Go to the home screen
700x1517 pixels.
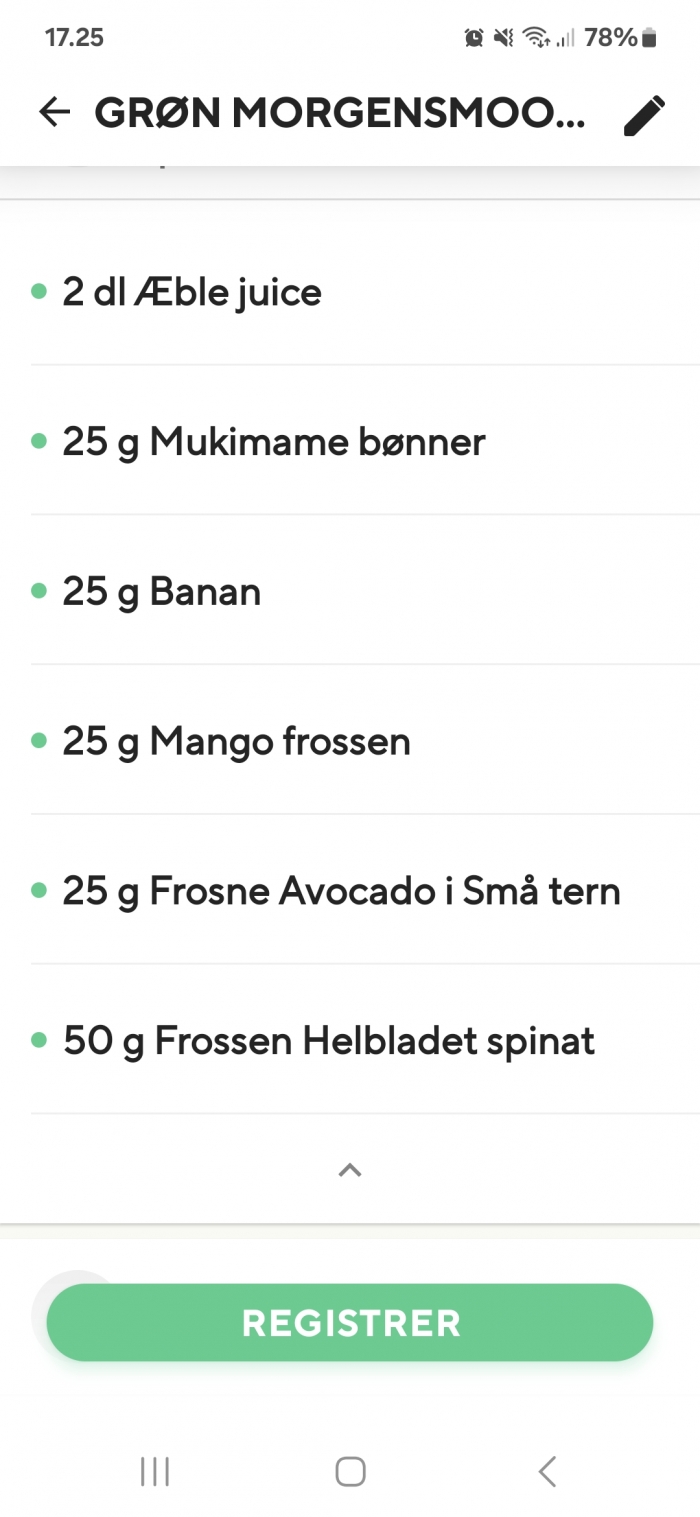tap(350, 1471)
